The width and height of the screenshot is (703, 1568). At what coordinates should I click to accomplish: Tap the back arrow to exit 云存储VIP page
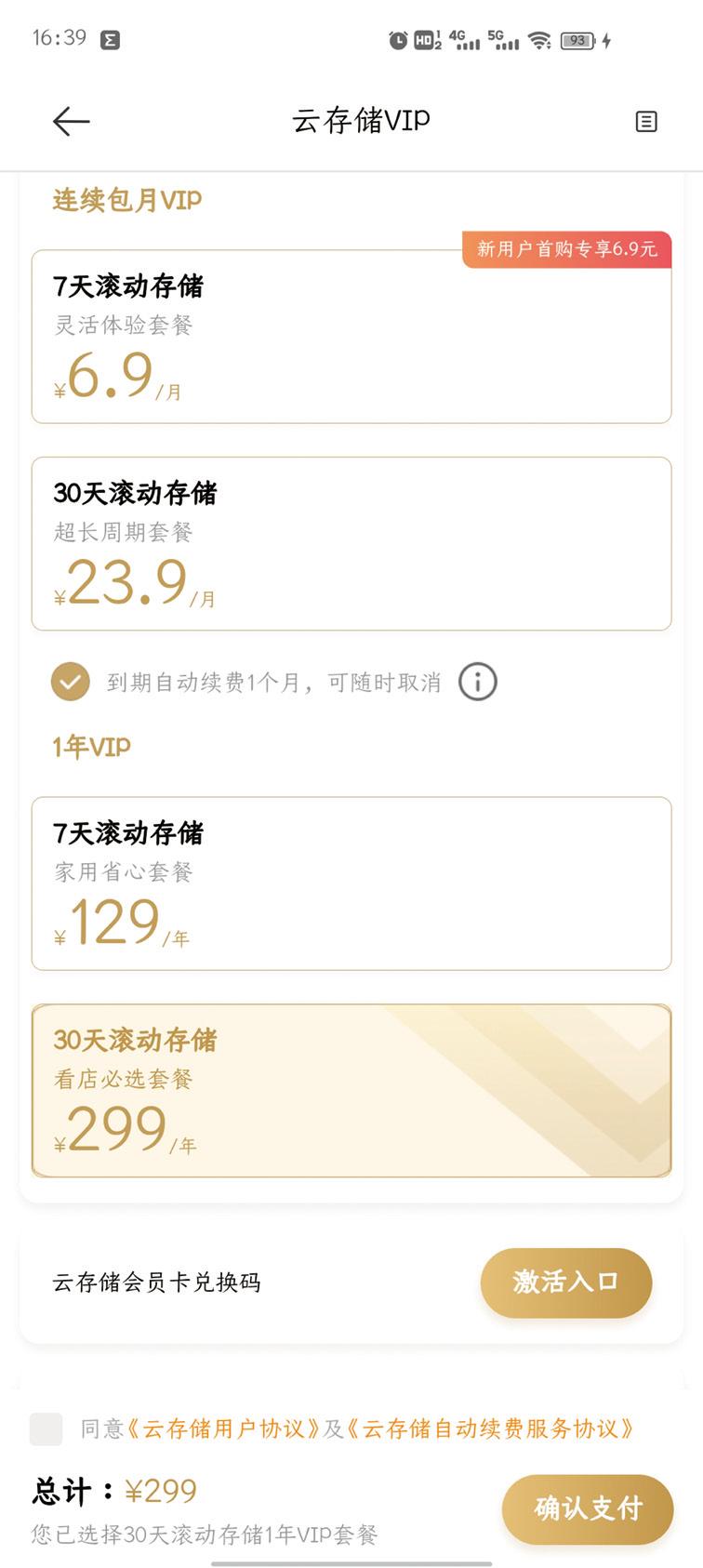pyautogui.click(x=71, y=121)
